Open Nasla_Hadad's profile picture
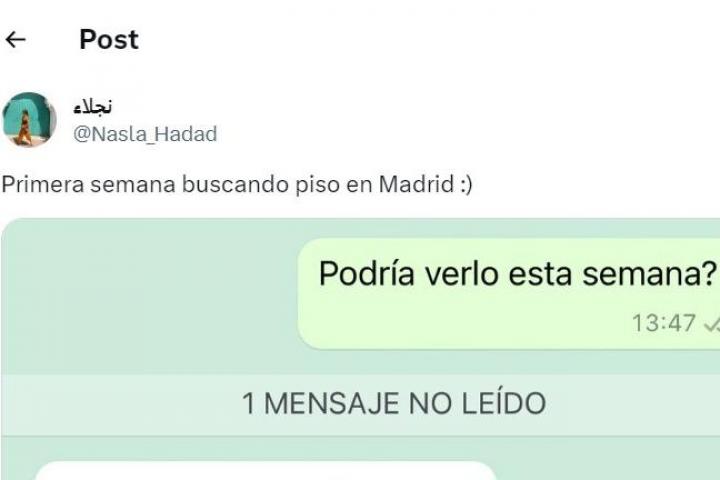The image size is (720, 480). 29,121
